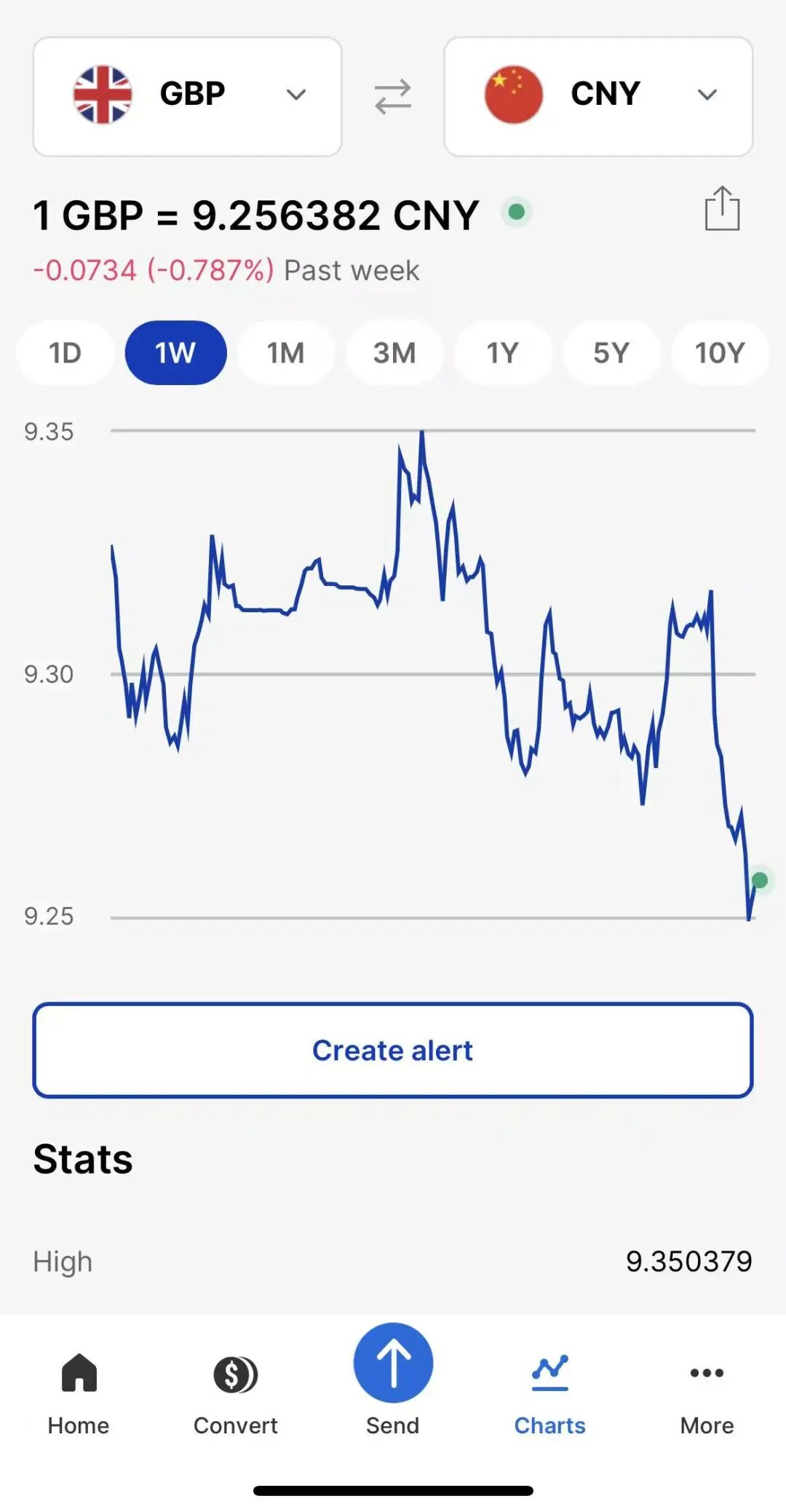This screenshot has height=1512, width=786.
Task: Swap the GBP and CNY currencies
Action: point(393,97)
